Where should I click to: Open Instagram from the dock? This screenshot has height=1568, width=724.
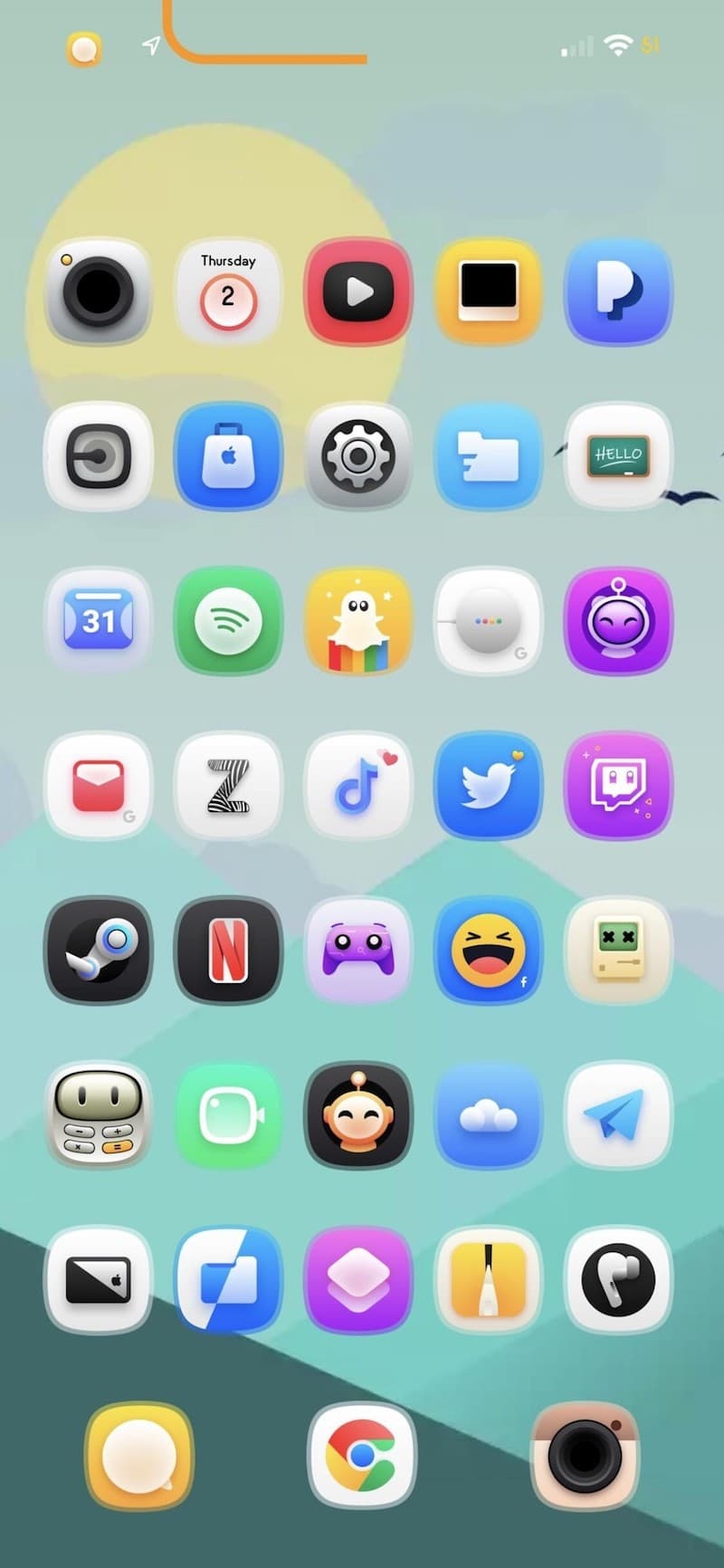point(585,1456)
